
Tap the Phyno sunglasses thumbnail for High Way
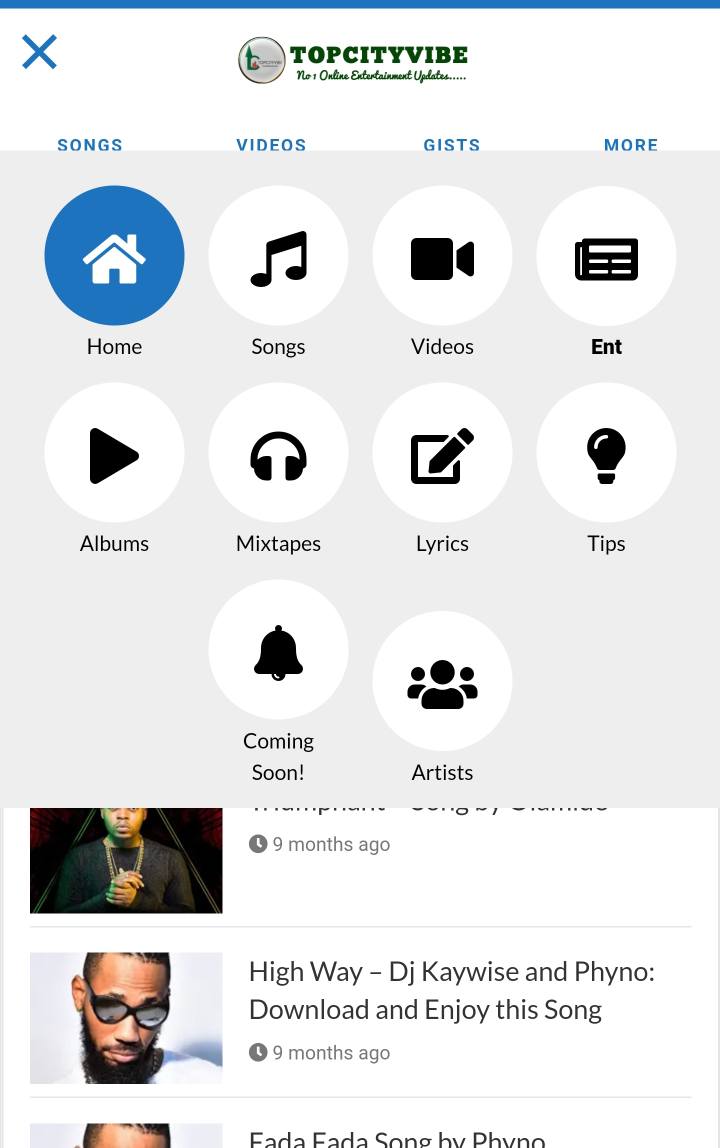tap(126, 1018)
